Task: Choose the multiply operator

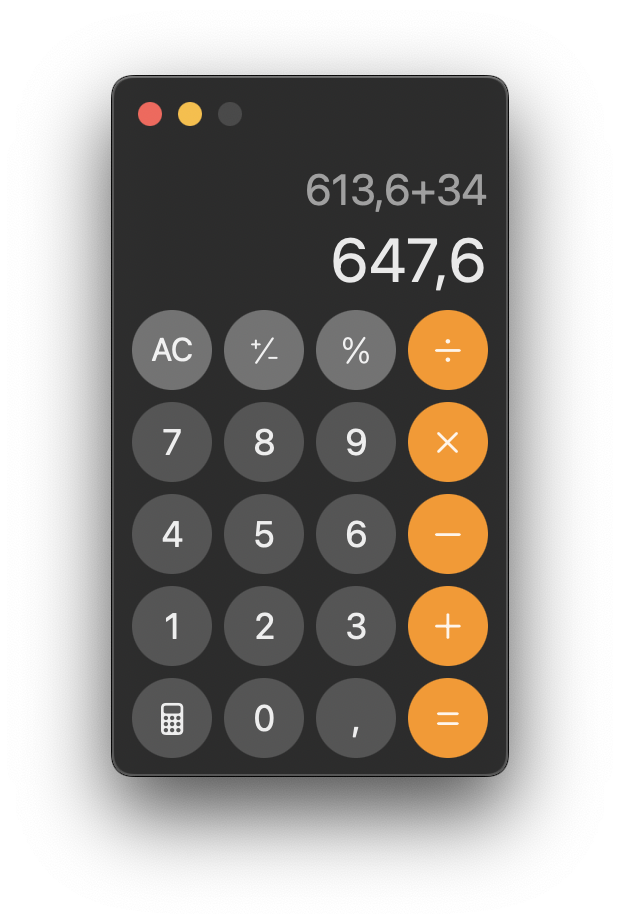Action: [448, 442]
